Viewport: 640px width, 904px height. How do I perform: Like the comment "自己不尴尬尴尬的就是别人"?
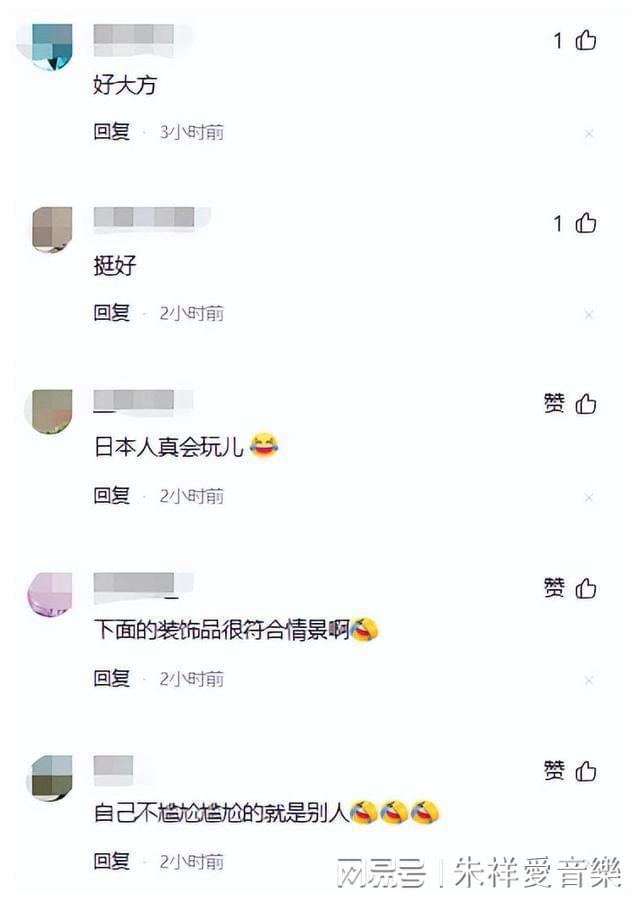[586, 771]
